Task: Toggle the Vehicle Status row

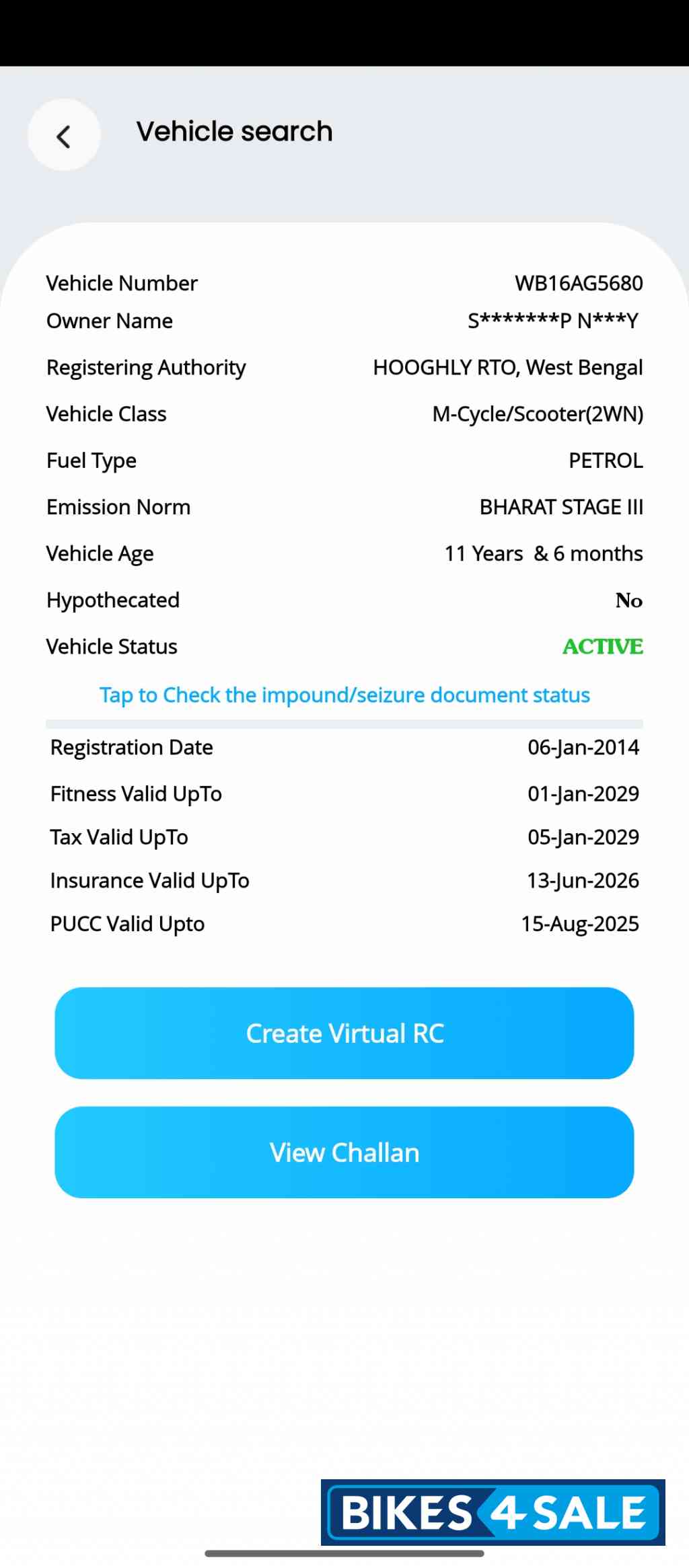Action: point(344,646)
